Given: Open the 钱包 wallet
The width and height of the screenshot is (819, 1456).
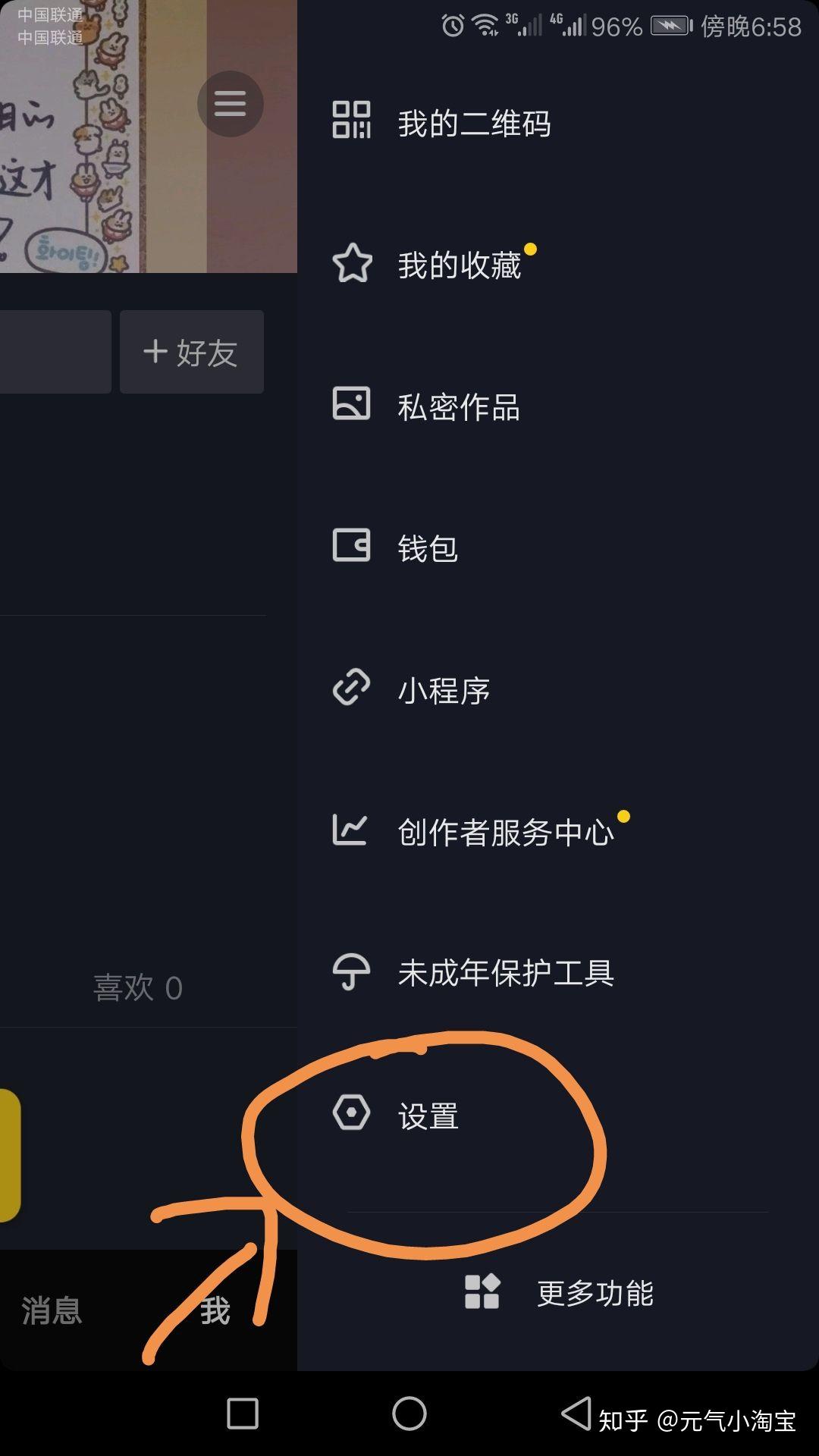Looking at the screenshot, I should click(x=557, y=547).
